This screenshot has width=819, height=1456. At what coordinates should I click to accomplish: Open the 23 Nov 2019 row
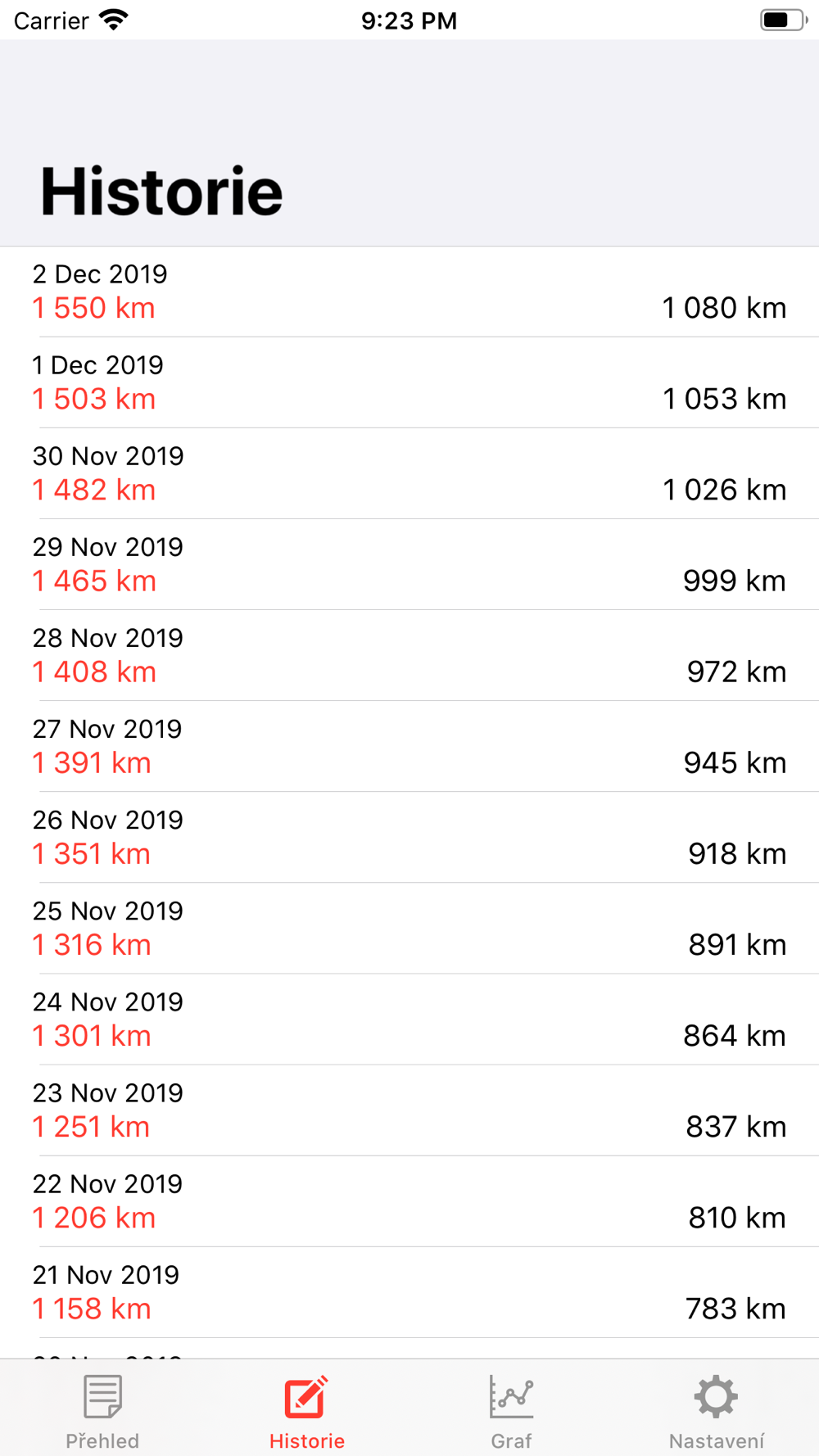tap(409, 1110)
